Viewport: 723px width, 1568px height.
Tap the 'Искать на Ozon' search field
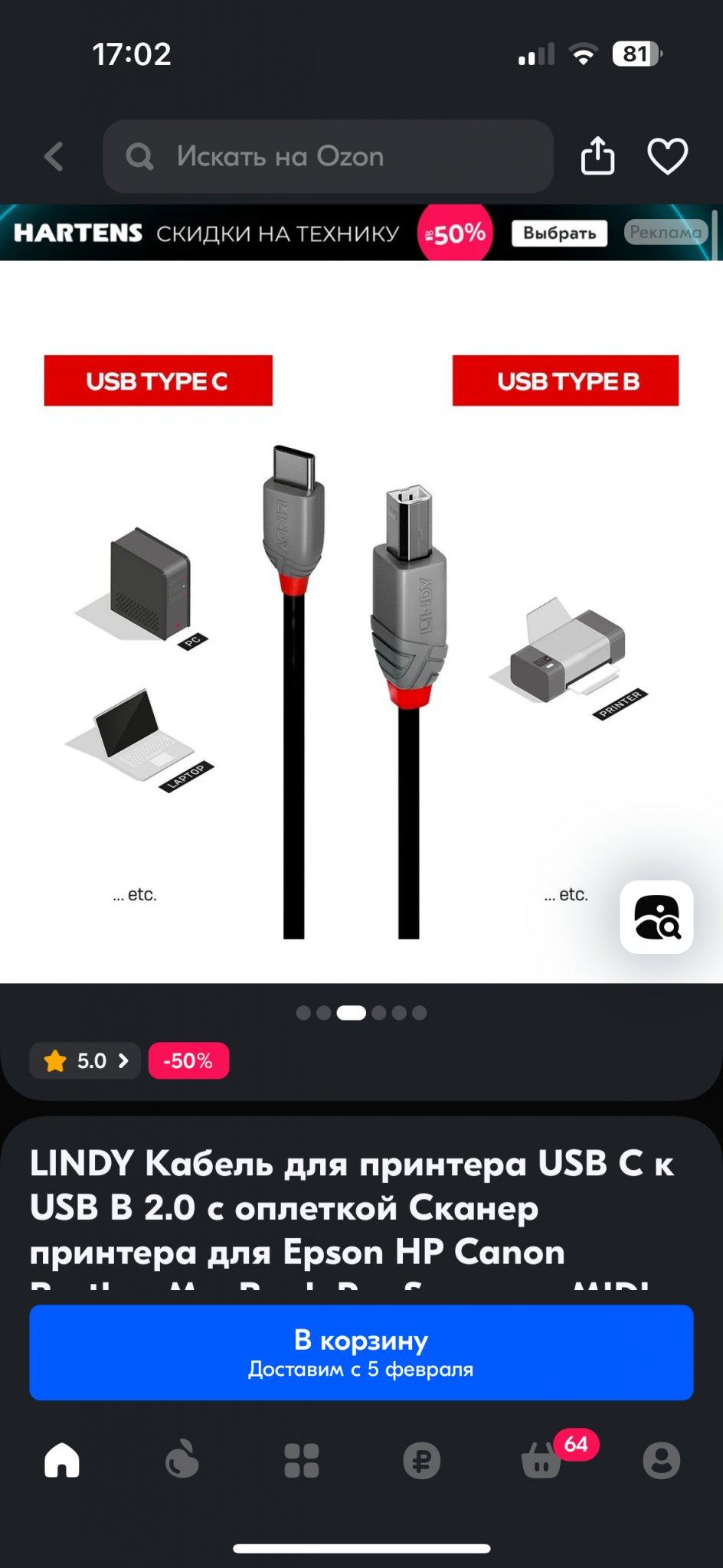[x=328, y=157]
